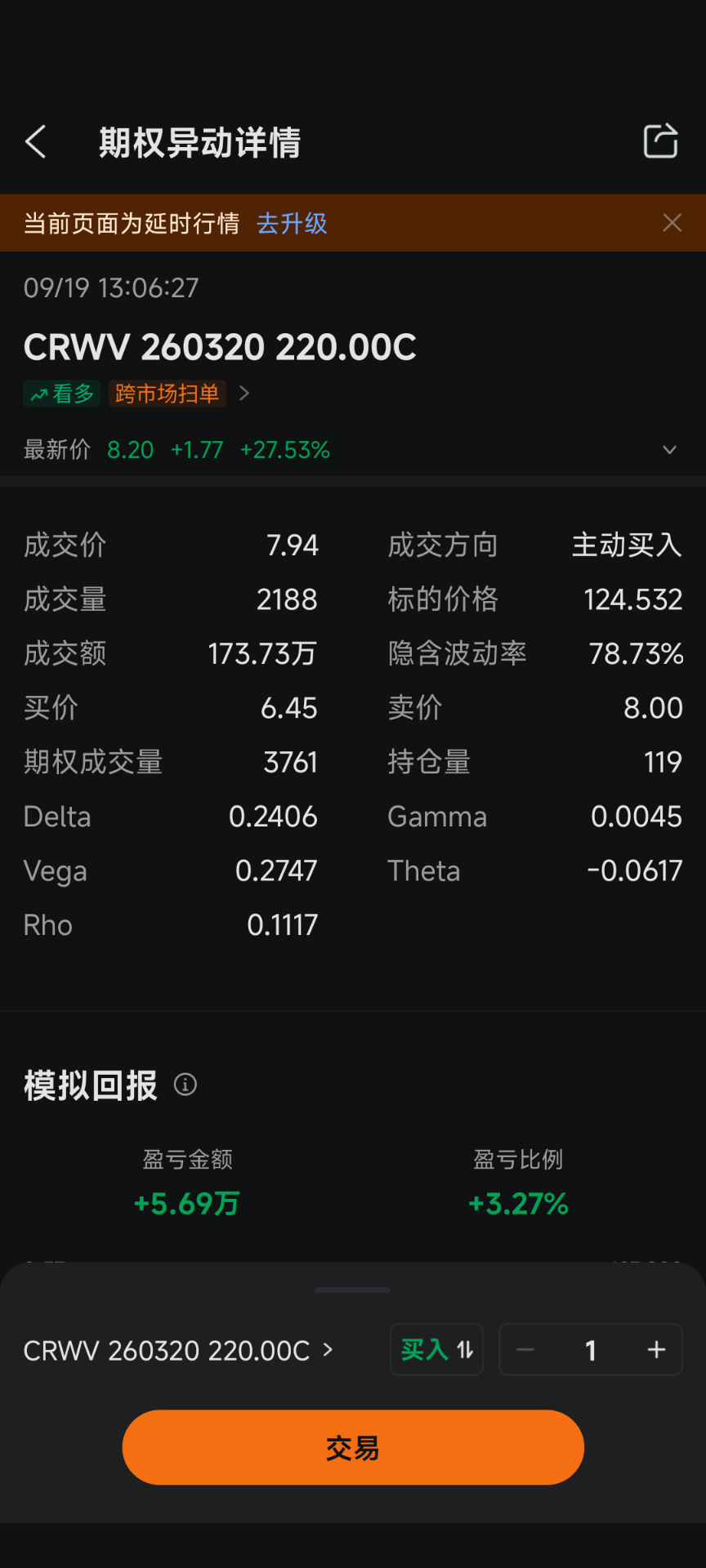Show info about 模拟回报

(x=185, y=1085)
